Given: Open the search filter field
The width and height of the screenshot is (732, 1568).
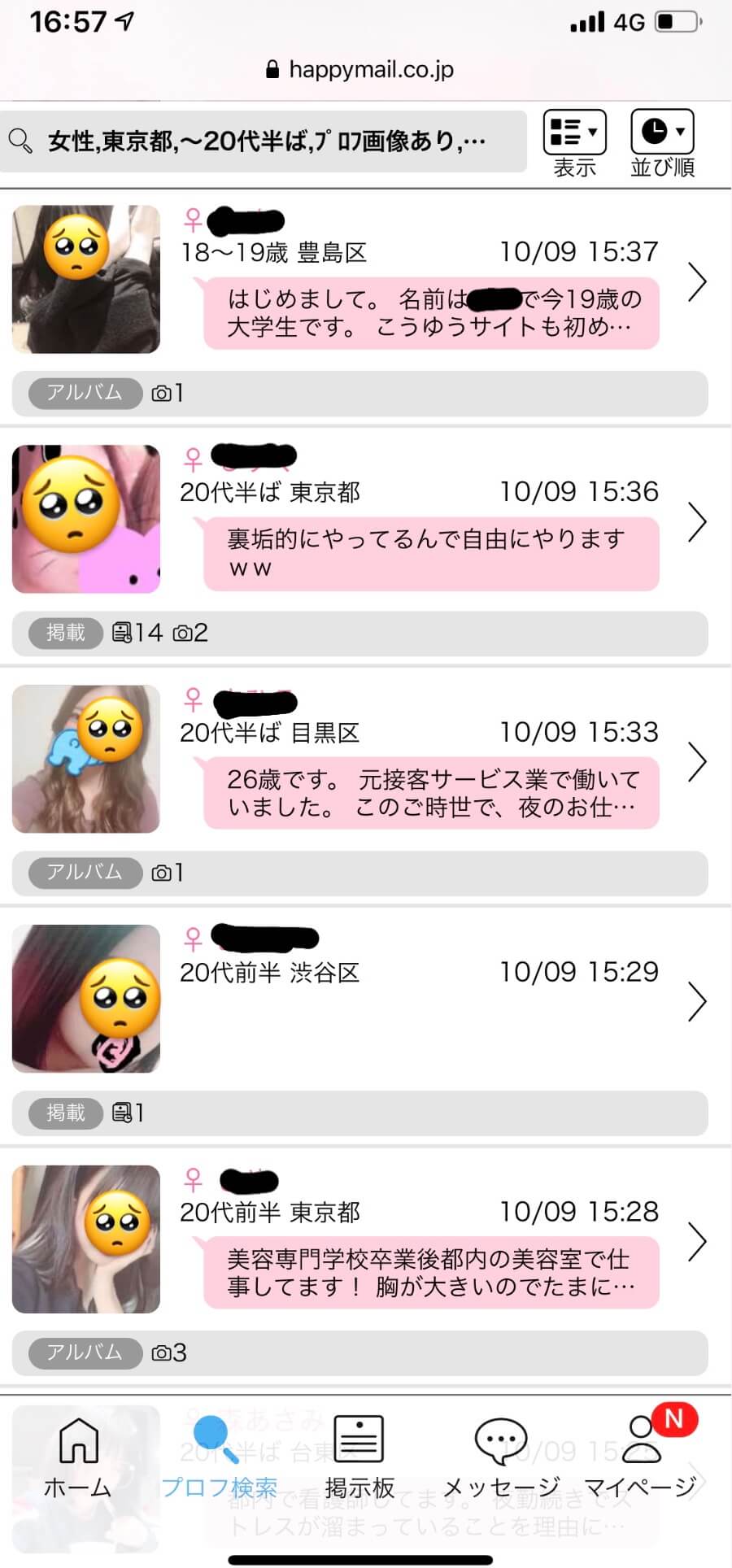Looking at the screenshot, I should 263,142.
